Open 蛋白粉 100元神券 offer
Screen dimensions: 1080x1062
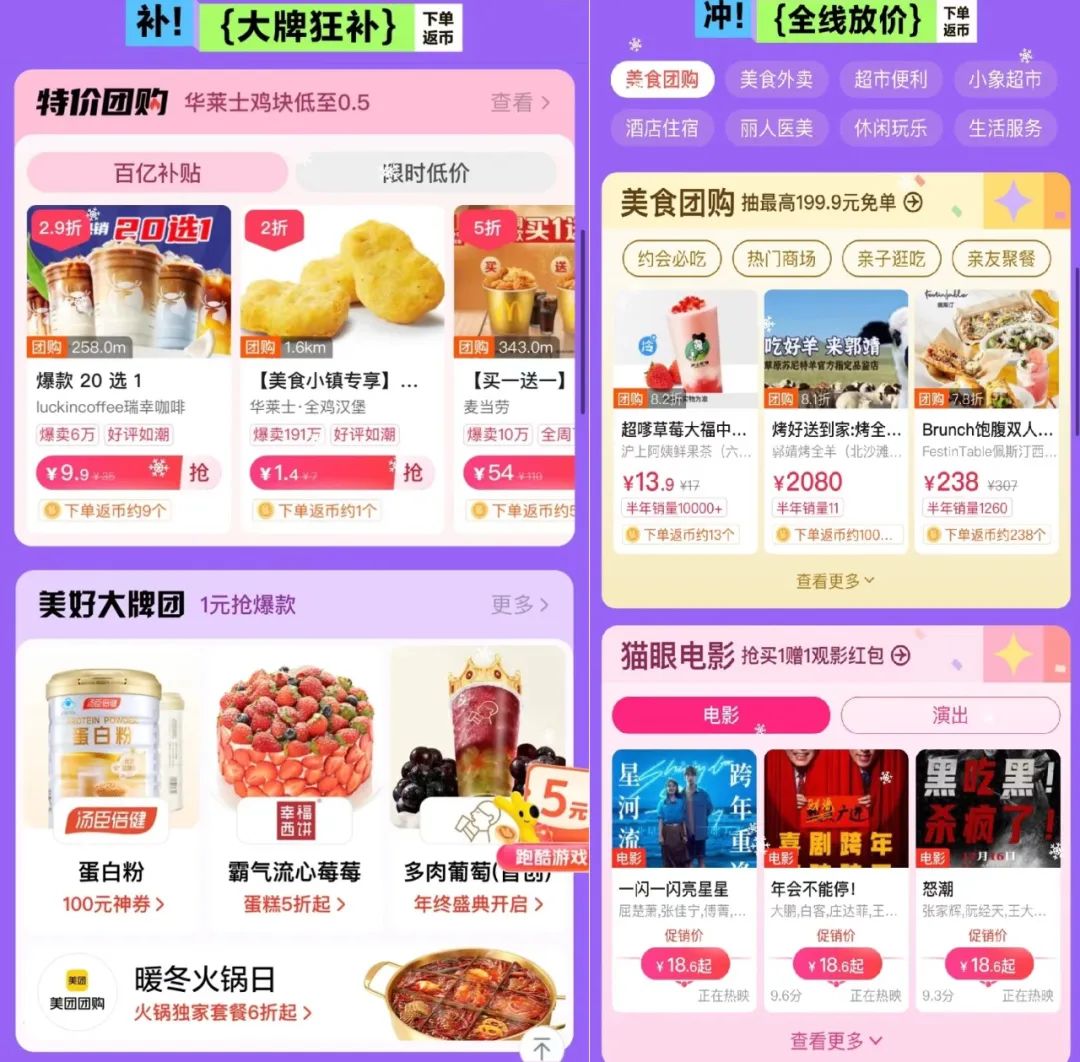pyautogui.click(x=112, y=904)
